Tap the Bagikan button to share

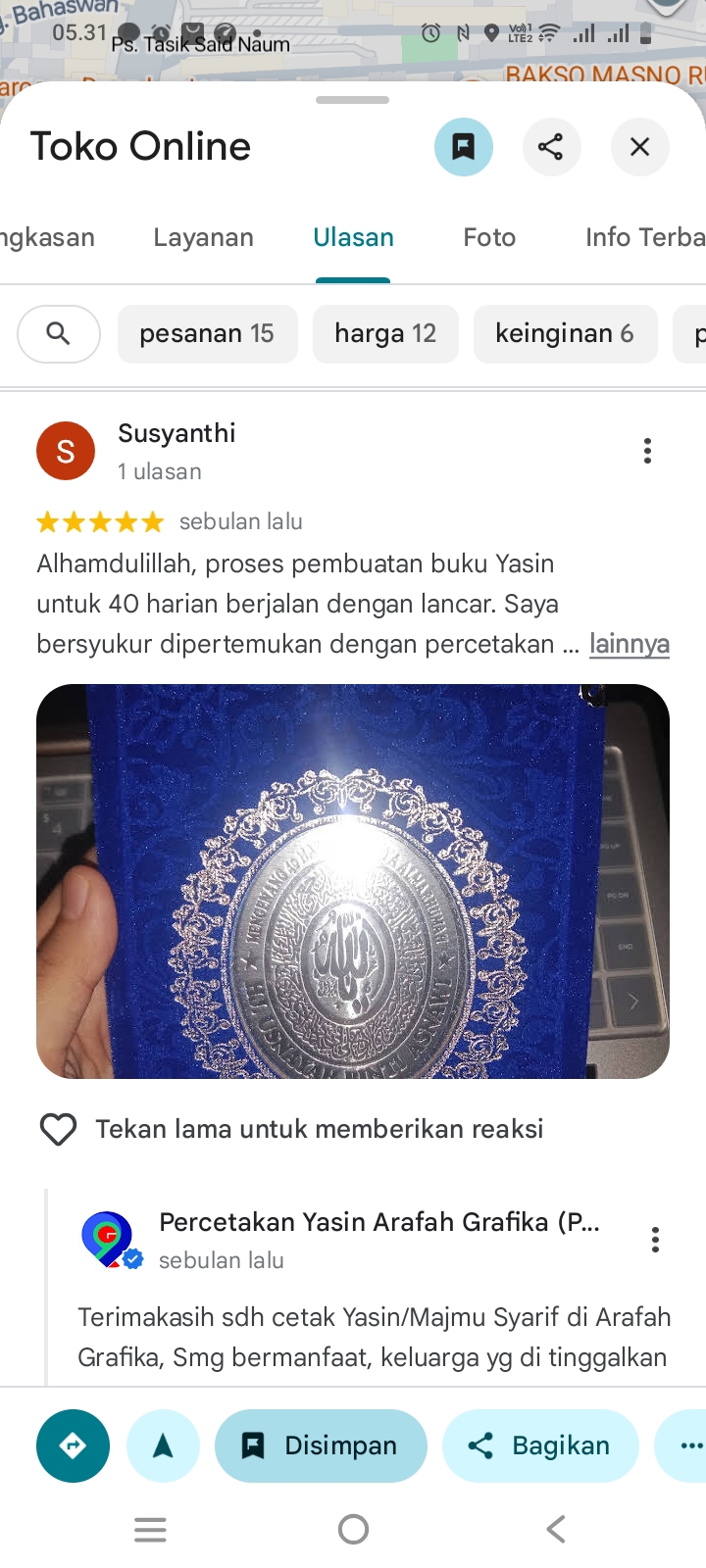coord(540,1445)
